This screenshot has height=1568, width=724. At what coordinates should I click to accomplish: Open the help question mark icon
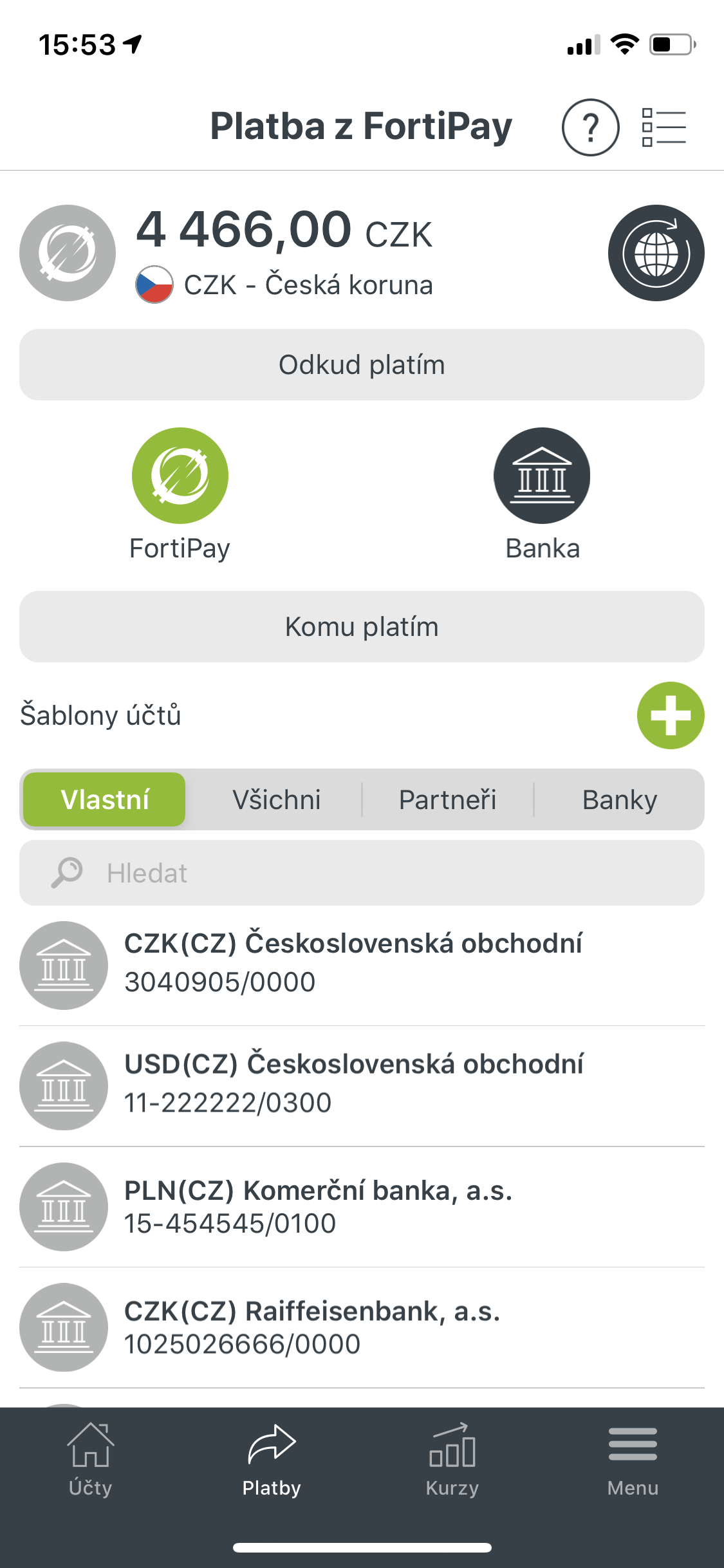(x=590, y=127)
